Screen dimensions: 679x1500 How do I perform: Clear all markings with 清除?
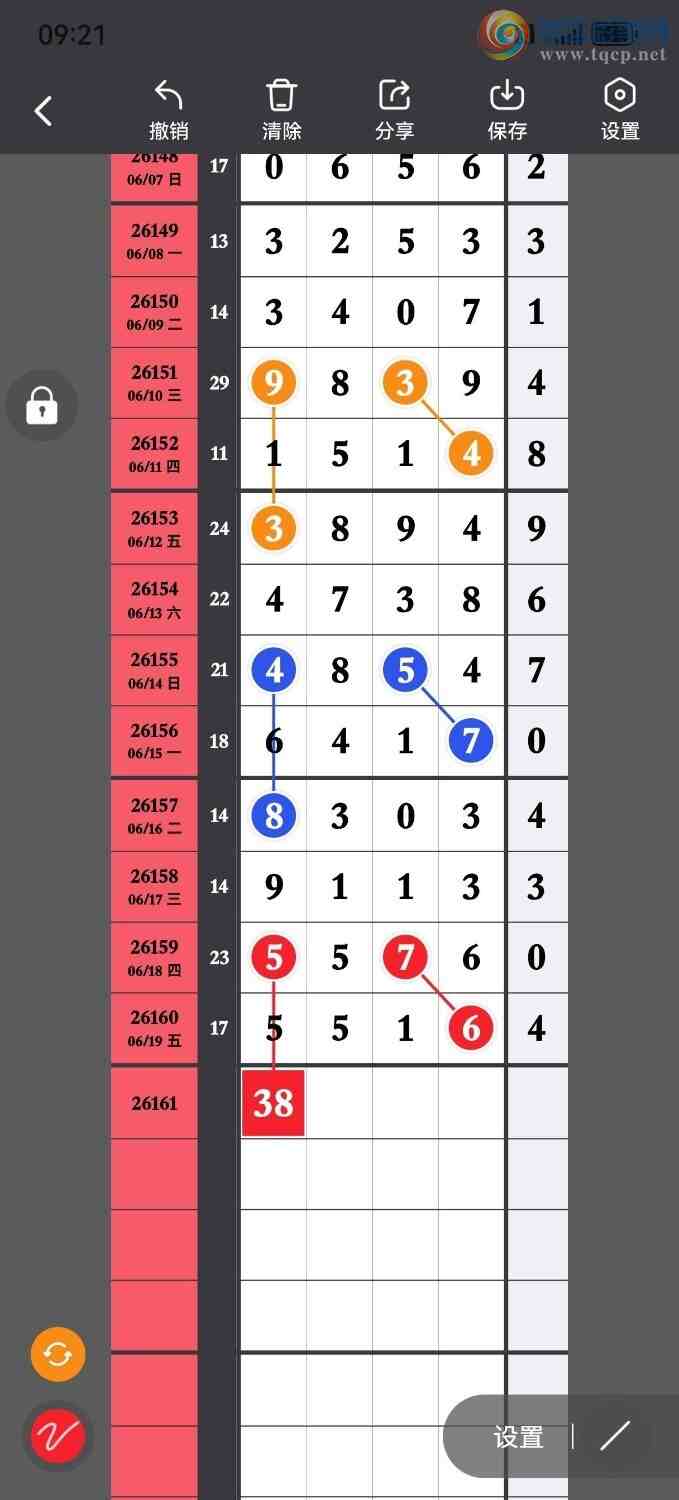282,111
